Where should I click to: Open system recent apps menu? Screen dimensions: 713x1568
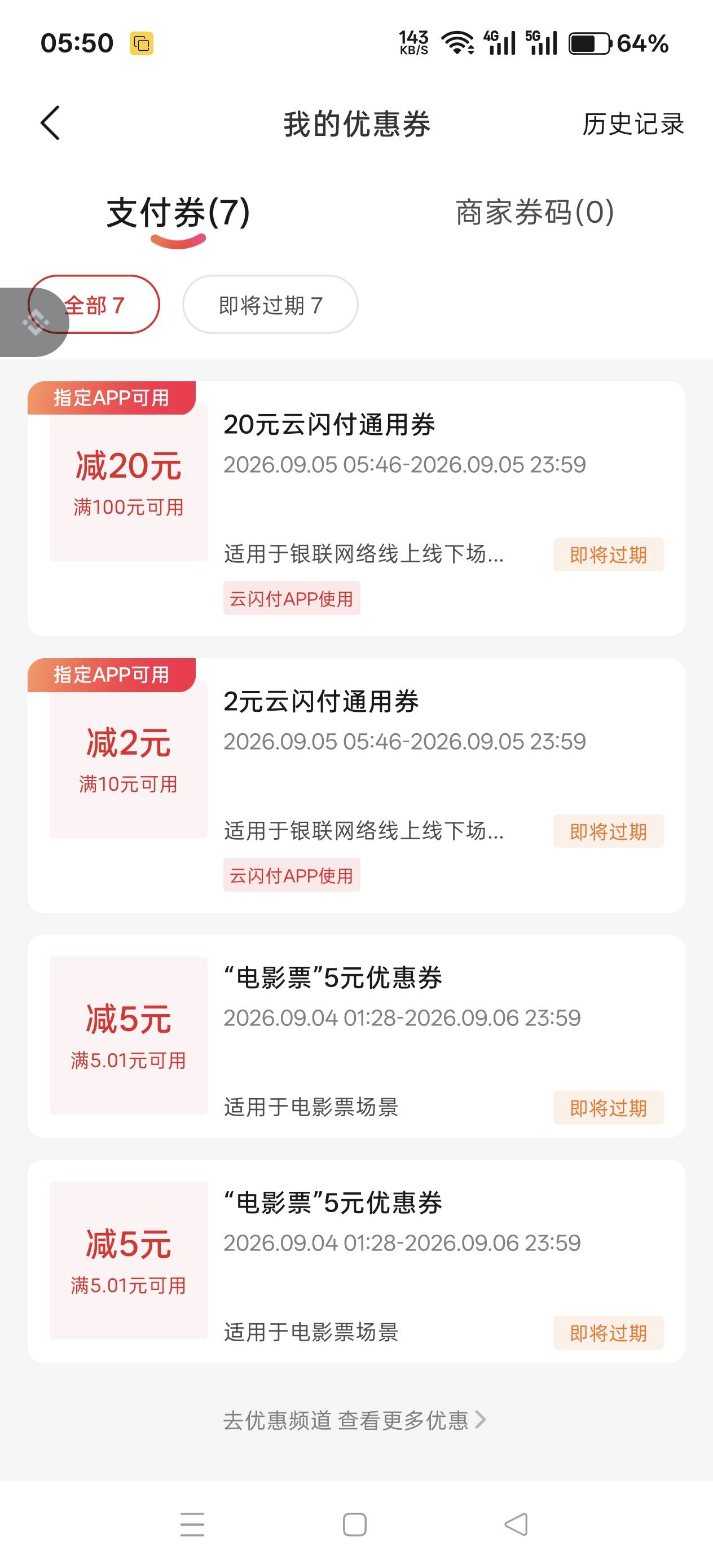pyautogui.click(x=192, y=1524)
